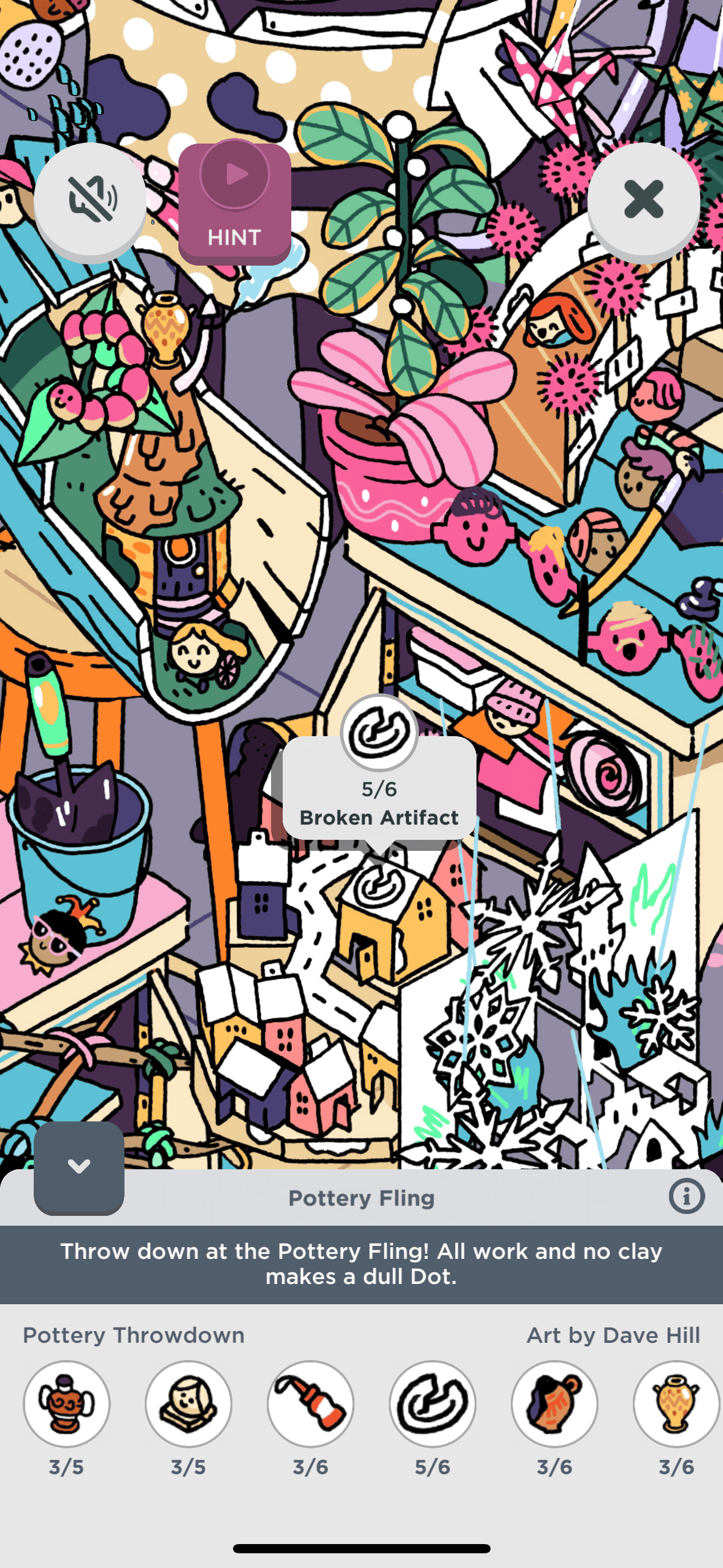The image size is (723, 1568).
Task: Collapse the panel with the down chevron
Action: pyautogui.click(x=79, y=1166)
